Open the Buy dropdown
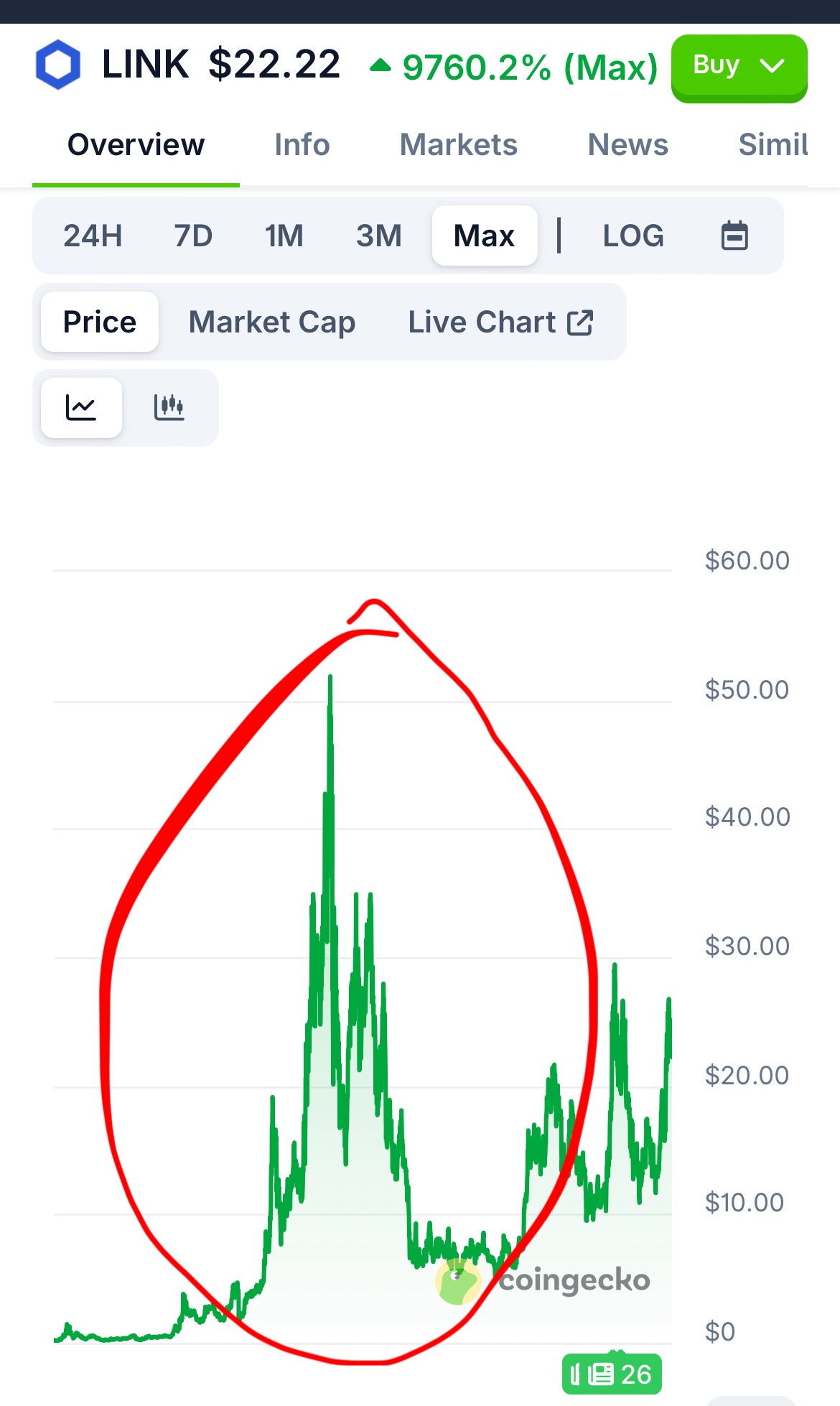840x1406 pixels. [x=738, y=67]
